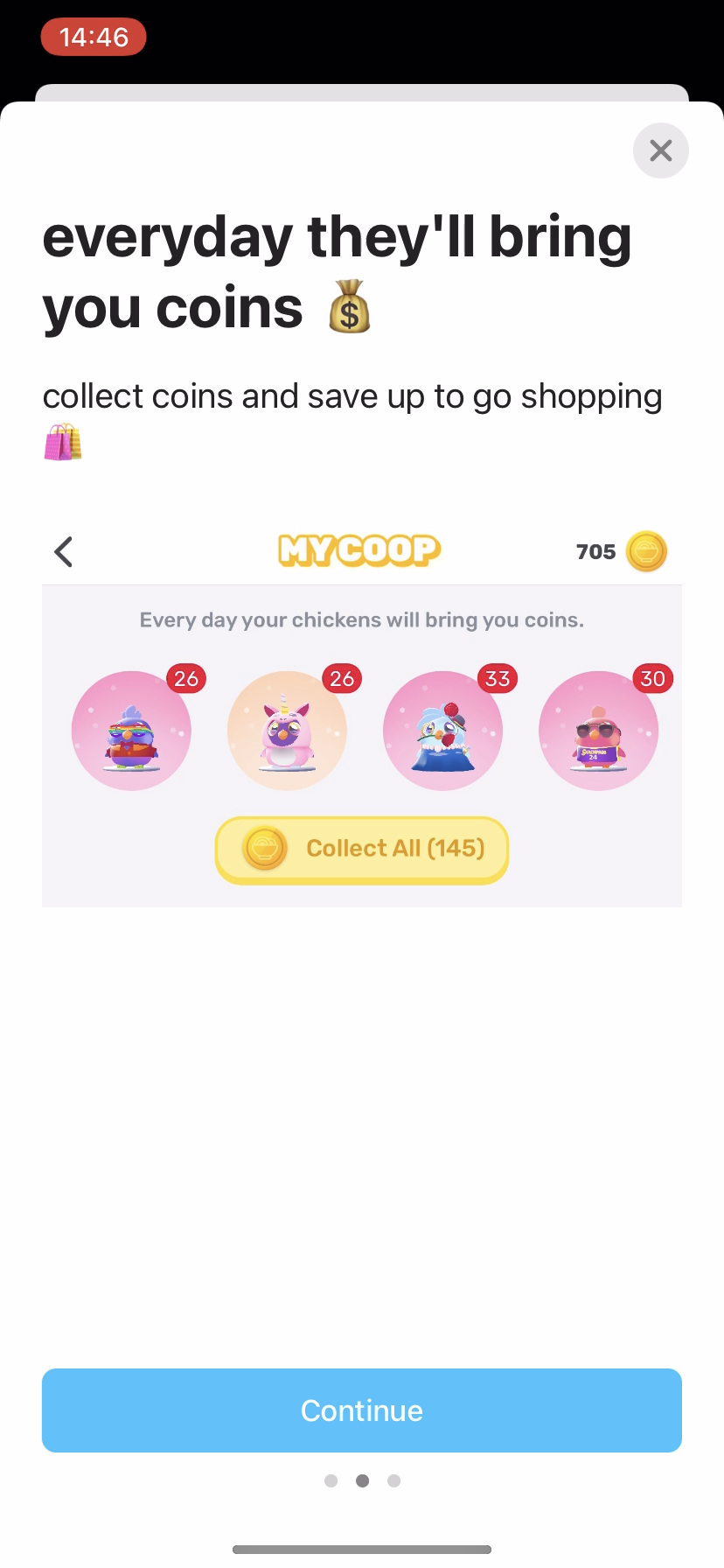Select the second page indicator dot
724x1568 pixels.
click(x=362, y=1480)
